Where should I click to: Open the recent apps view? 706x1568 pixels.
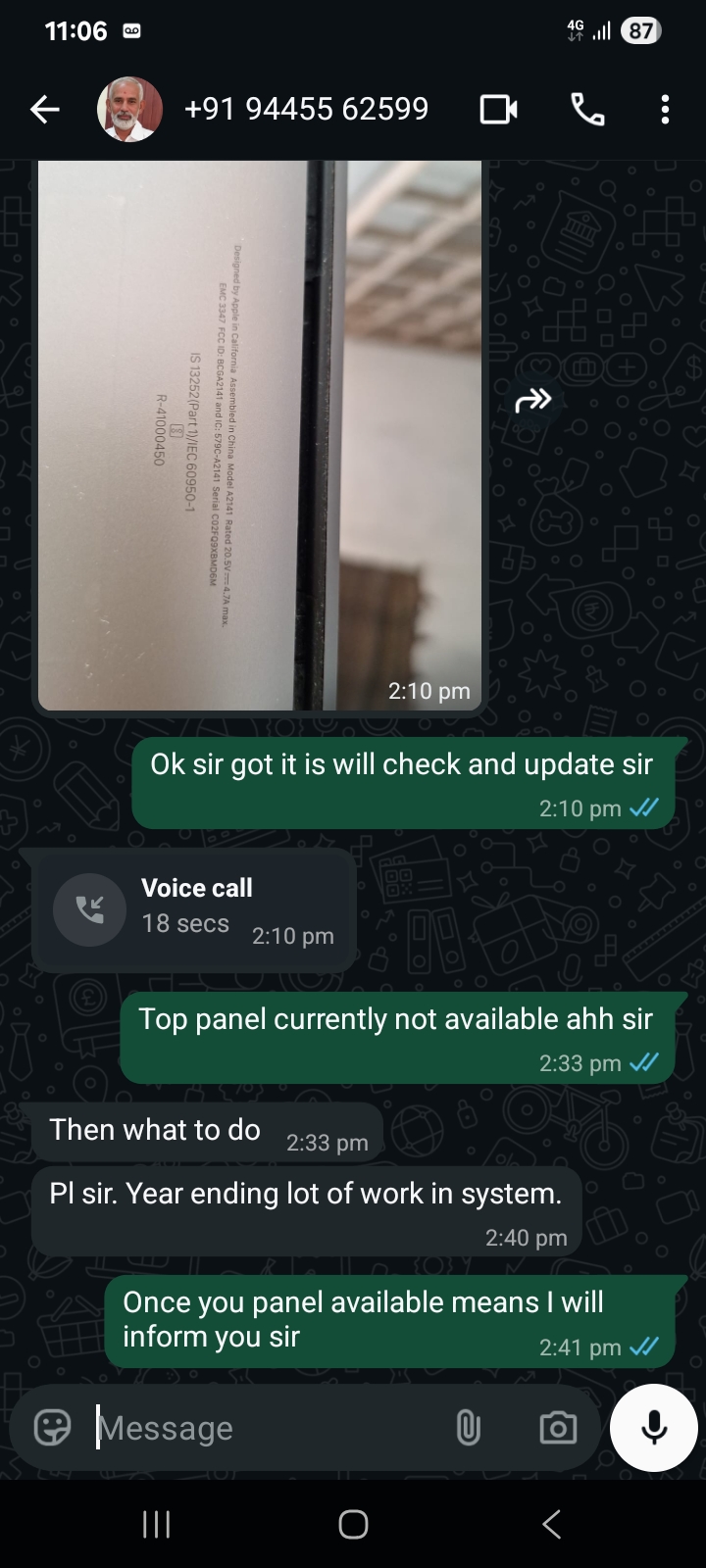pos(156,1524)
